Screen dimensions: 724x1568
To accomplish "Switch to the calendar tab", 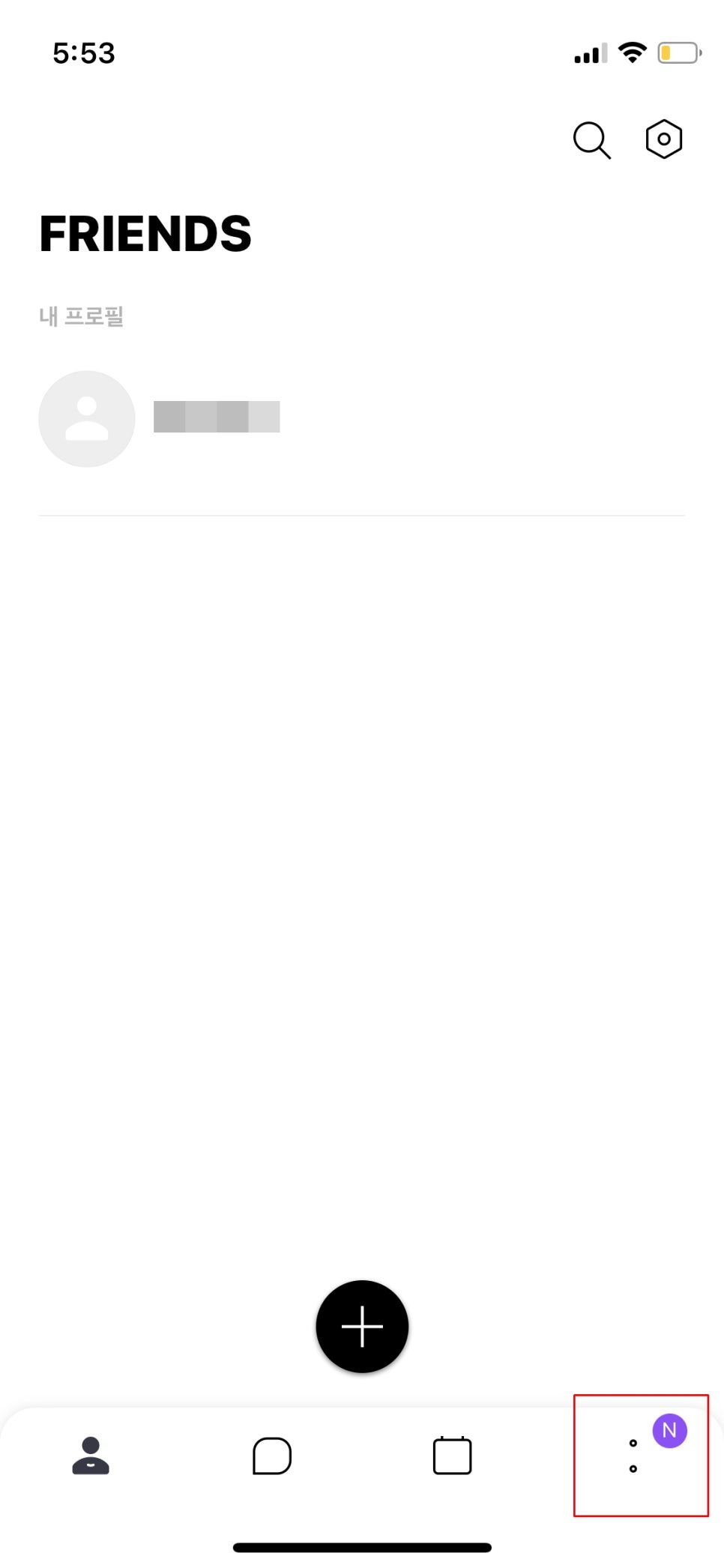I will [x=452, y=1456].
